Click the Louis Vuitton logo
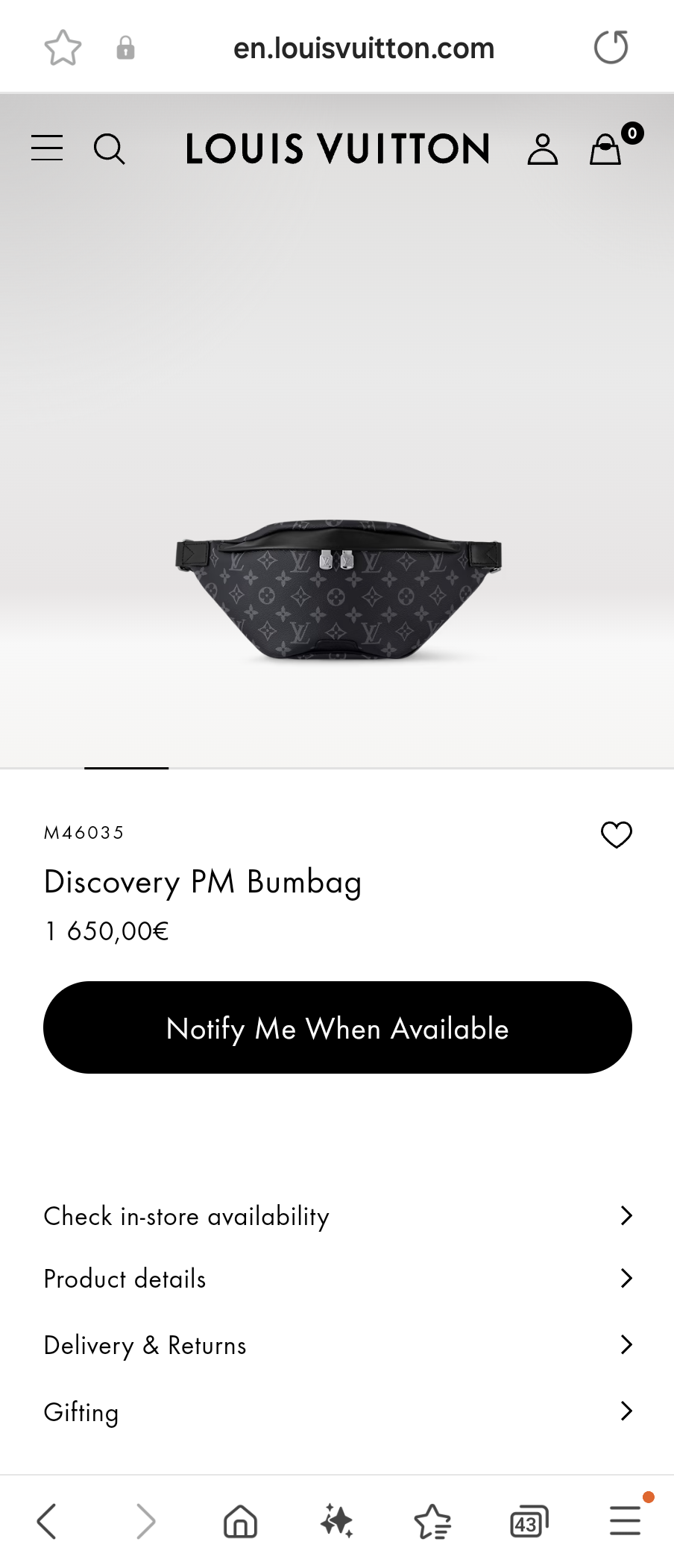 [x=337, y=148]
